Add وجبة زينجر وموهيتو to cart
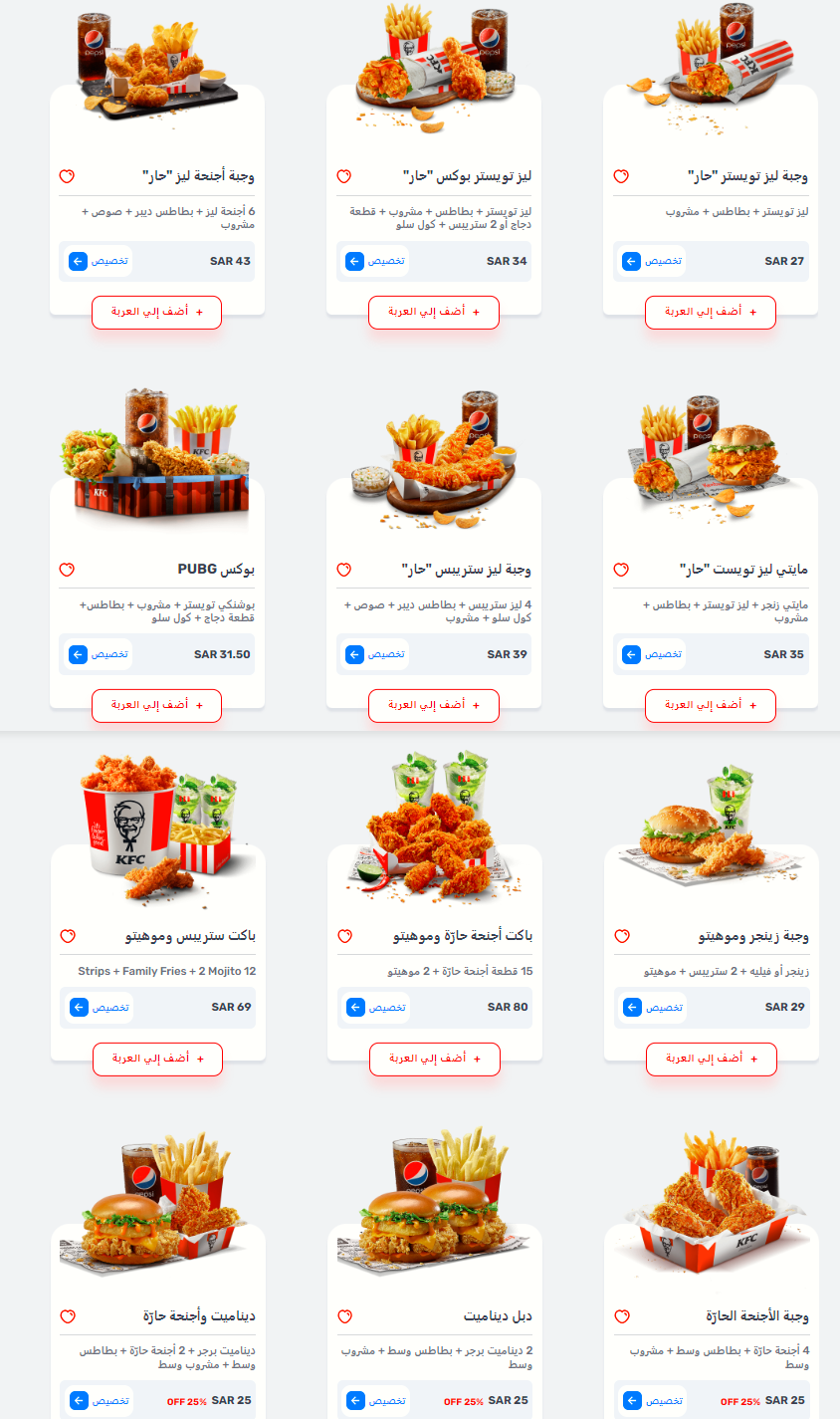Viewport: 840px width, 1419px height. [x=712, y=1059]
